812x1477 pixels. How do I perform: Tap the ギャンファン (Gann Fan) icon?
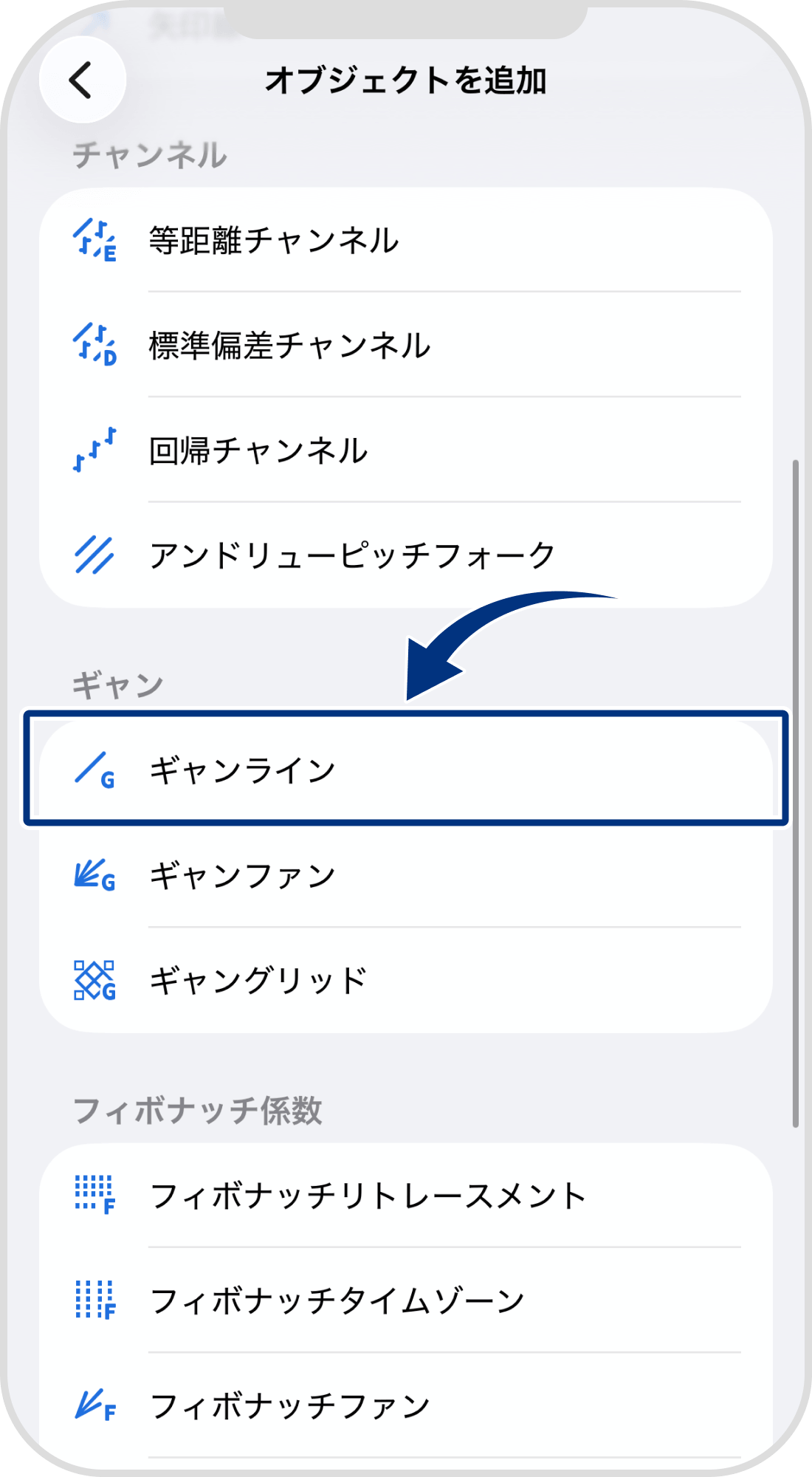click(x=94, y=877)
